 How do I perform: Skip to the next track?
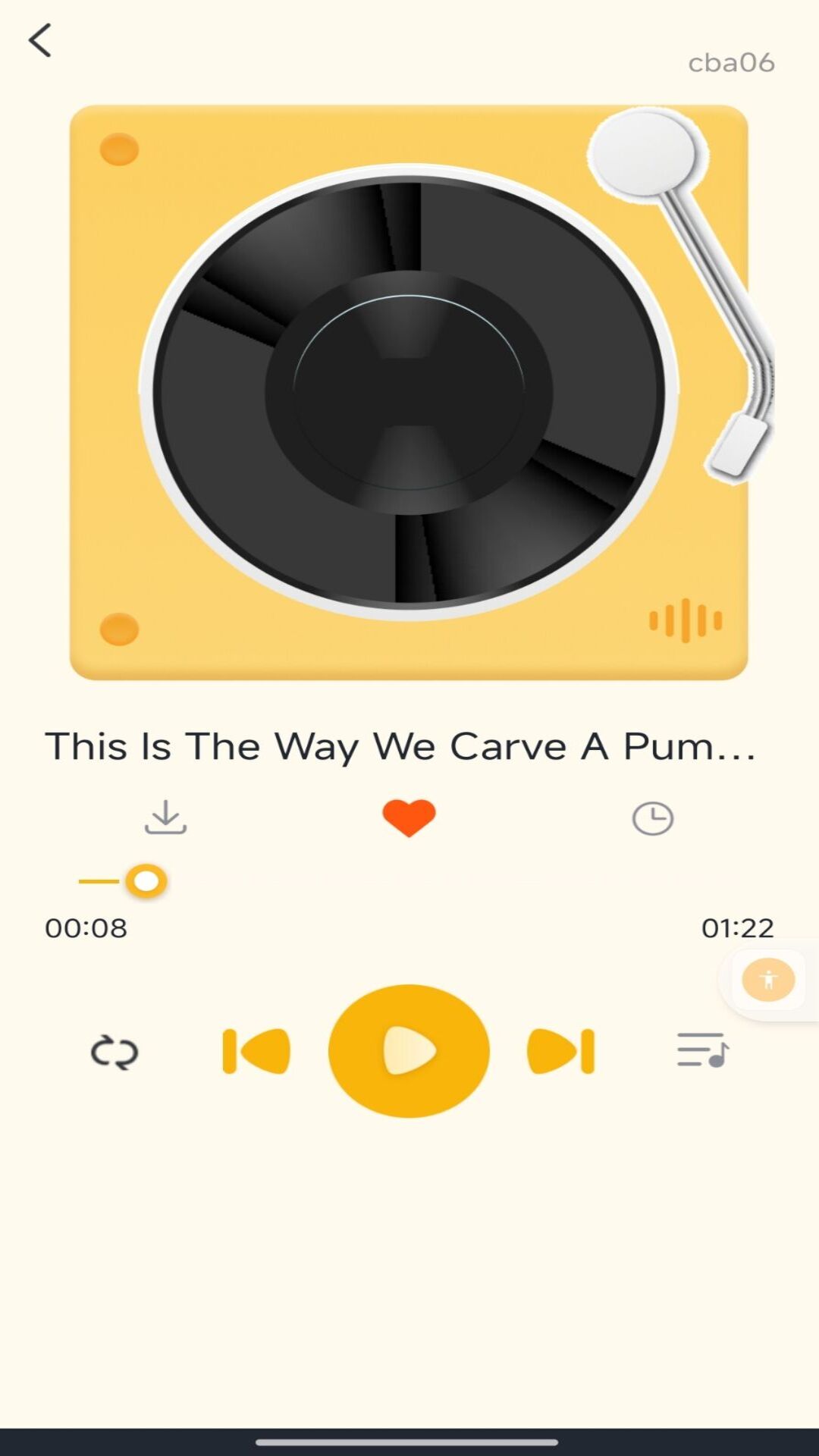coord(560,1051)
